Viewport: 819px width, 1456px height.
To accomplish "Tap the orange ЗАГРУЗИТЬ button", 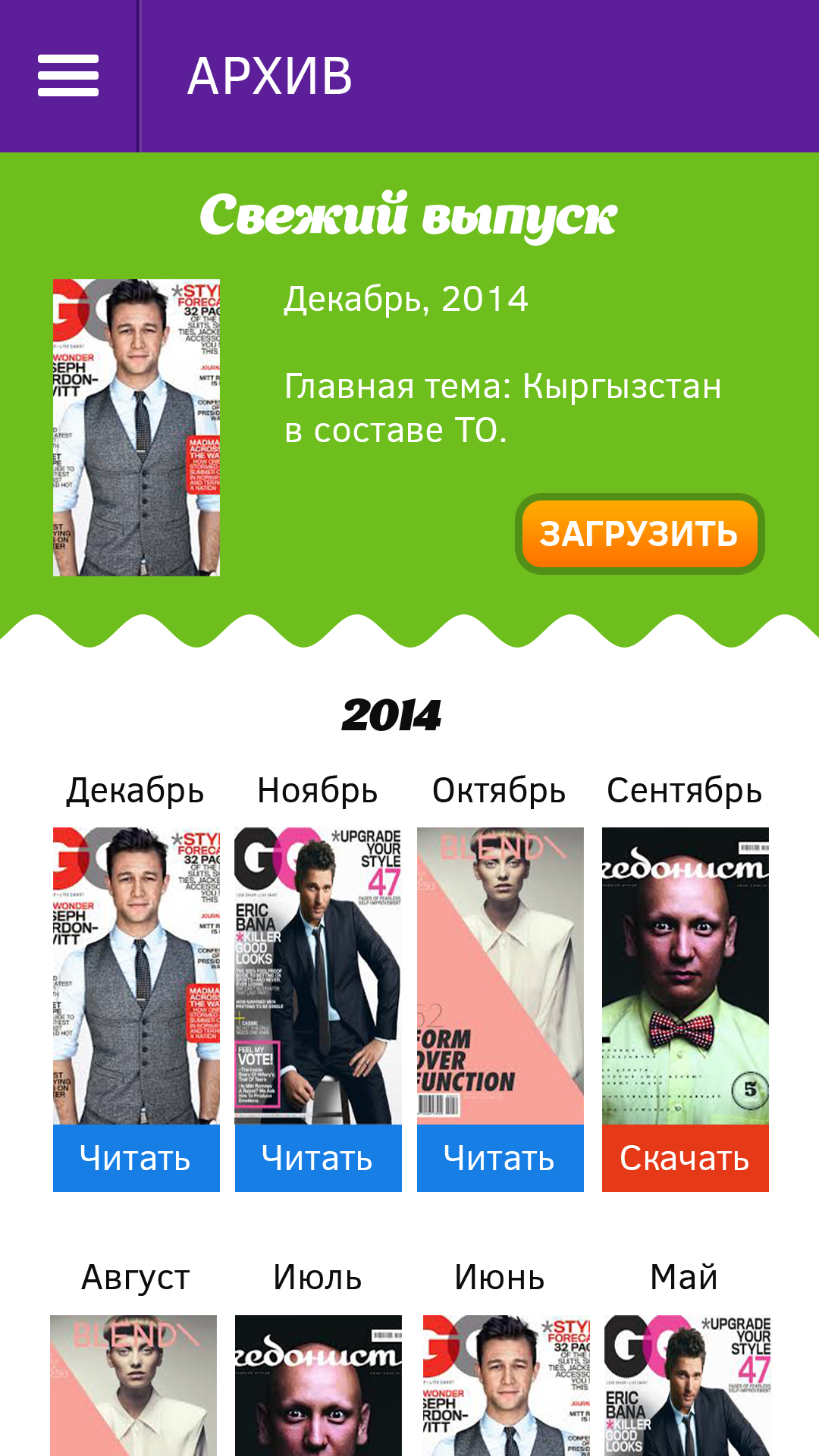I will point(639,534).
